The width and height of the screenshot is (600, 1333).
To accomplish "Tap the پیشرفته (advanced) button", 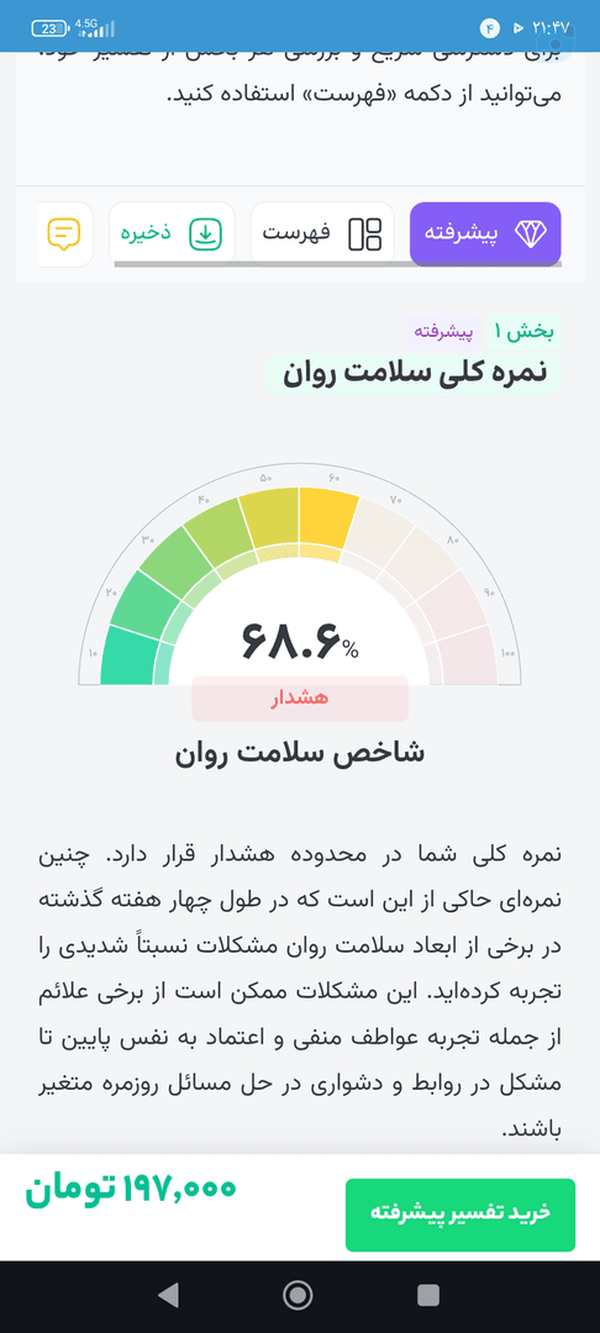I will coord(485,234).
